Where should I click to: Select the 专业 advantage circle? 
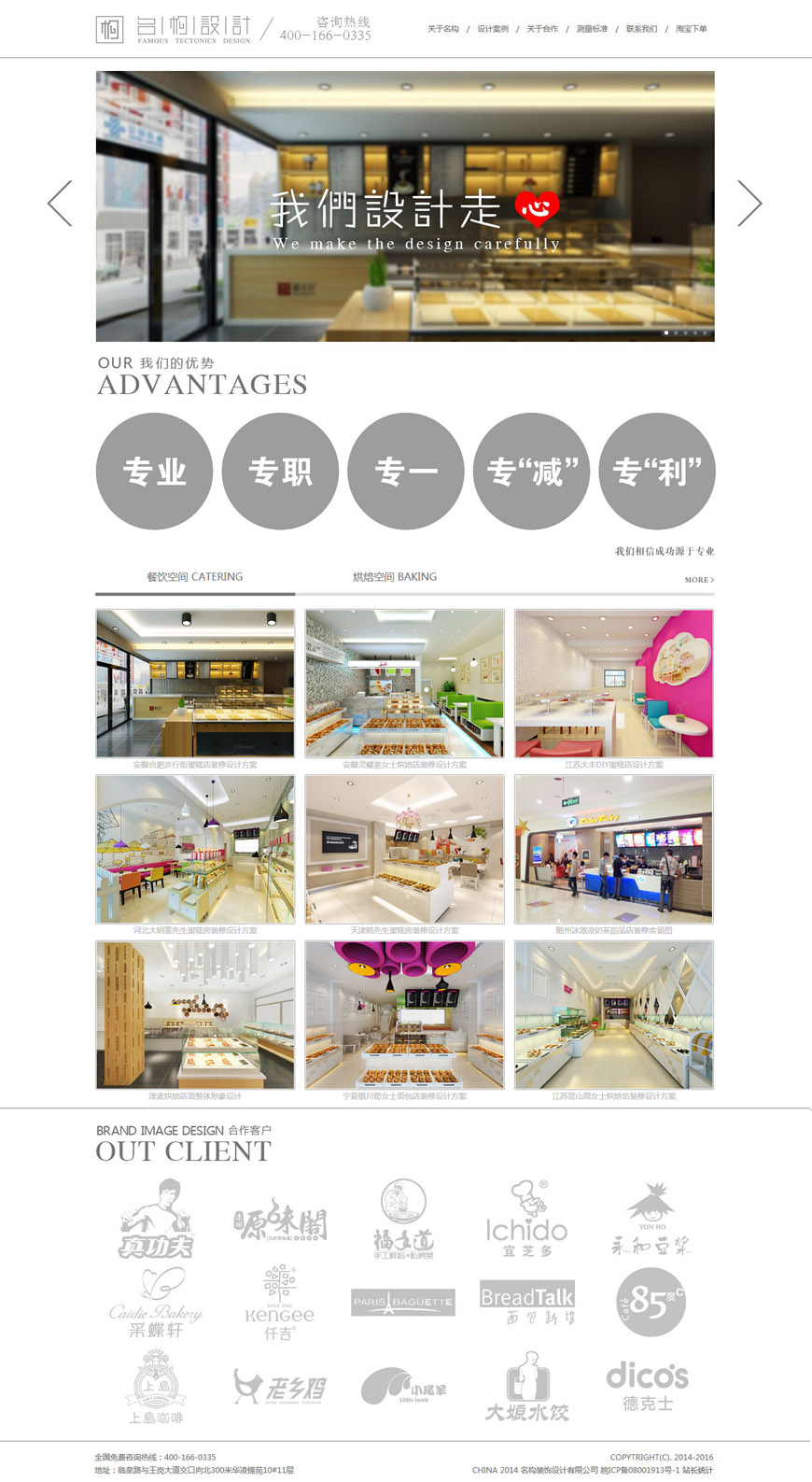tap(154, 472)
